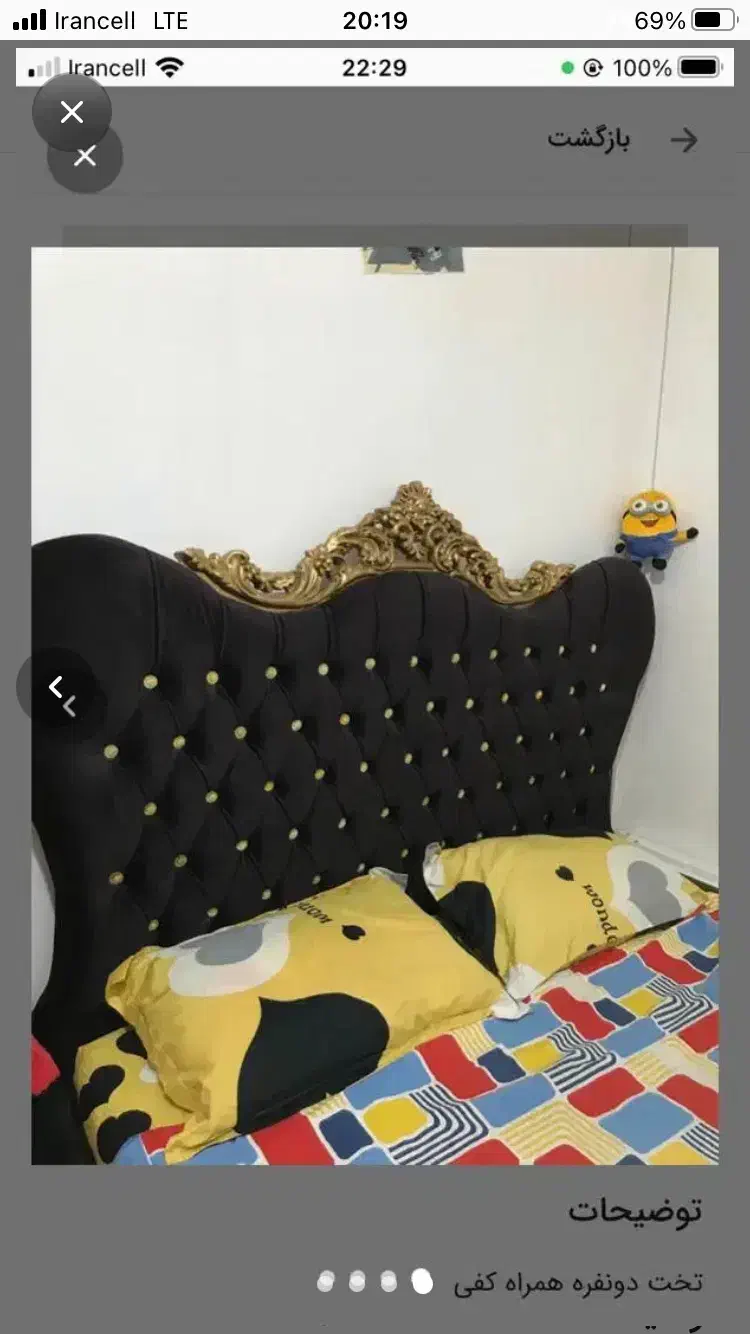This screenshot has height=1334, width=750.
Task: Go back via the بازگشت arrow
Action: [x=684, y=139]
